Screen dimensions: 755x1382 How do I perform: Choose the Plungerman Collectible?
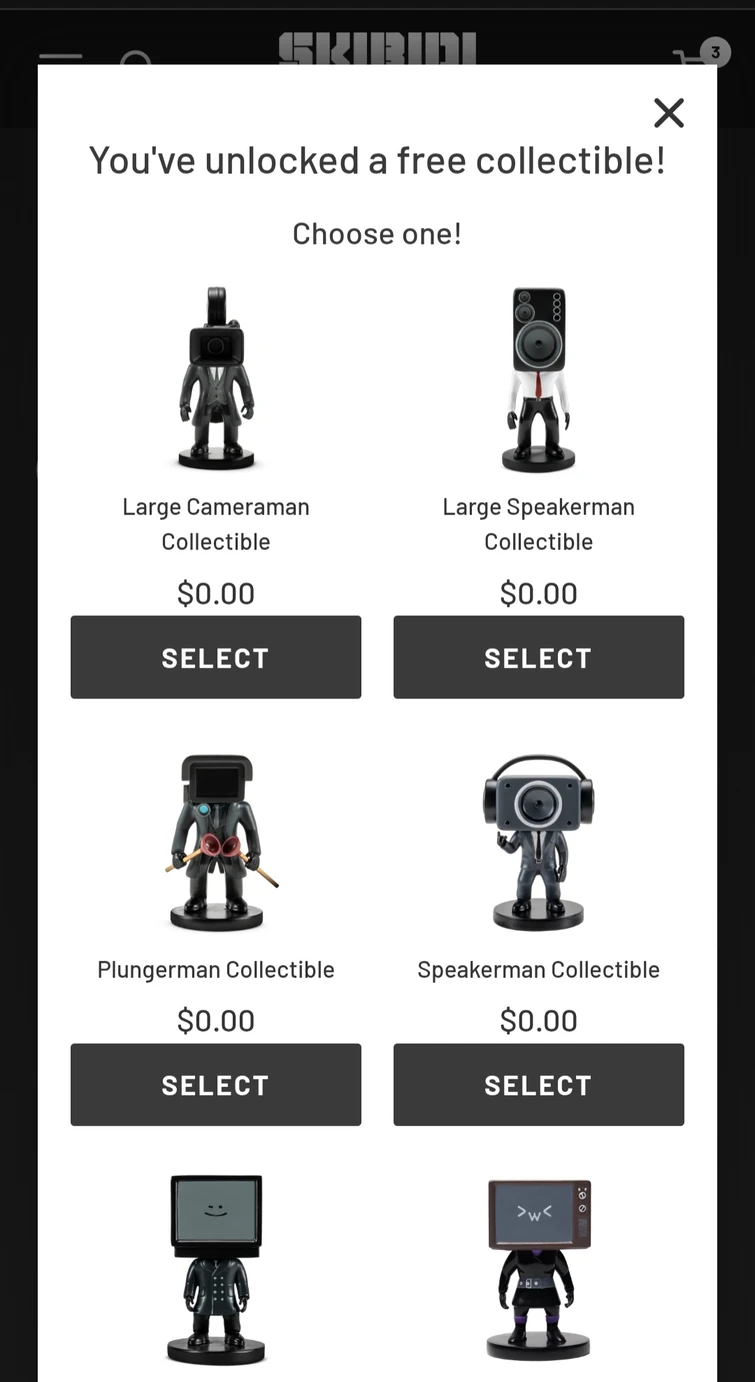pos(215,1085)
